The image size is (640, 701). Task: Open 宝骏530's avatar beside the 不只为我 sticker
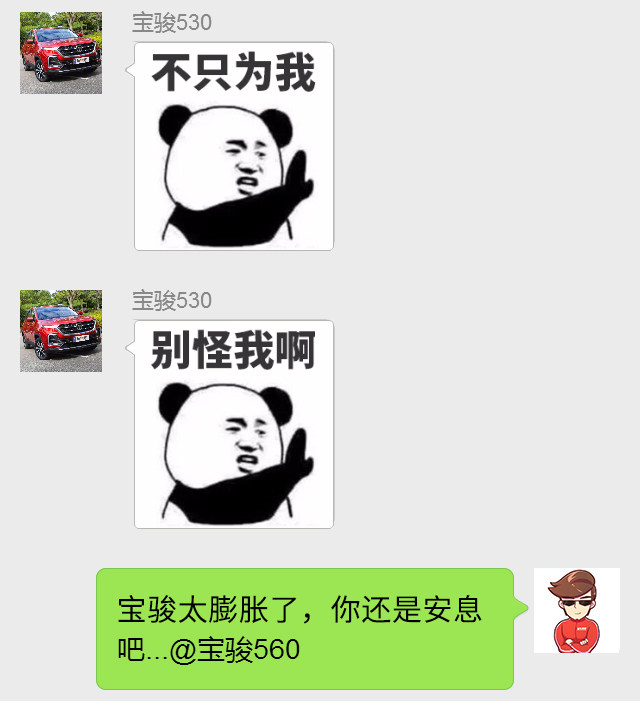61,53
